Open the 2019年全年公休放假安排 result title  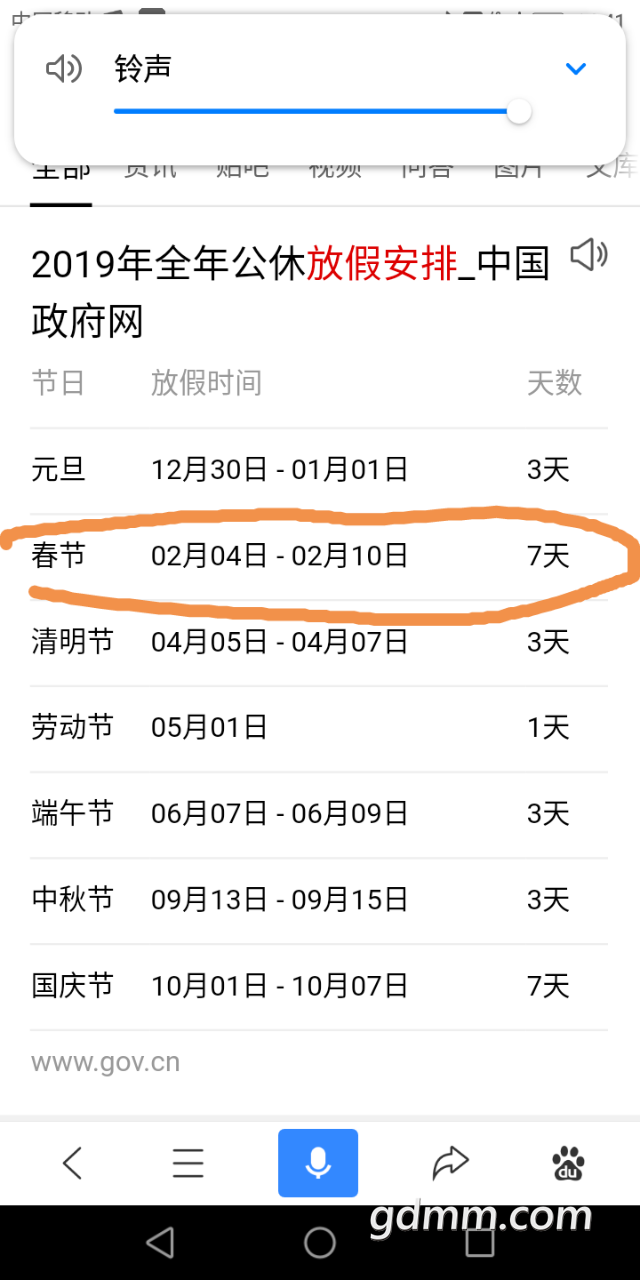tap(291, 293)
